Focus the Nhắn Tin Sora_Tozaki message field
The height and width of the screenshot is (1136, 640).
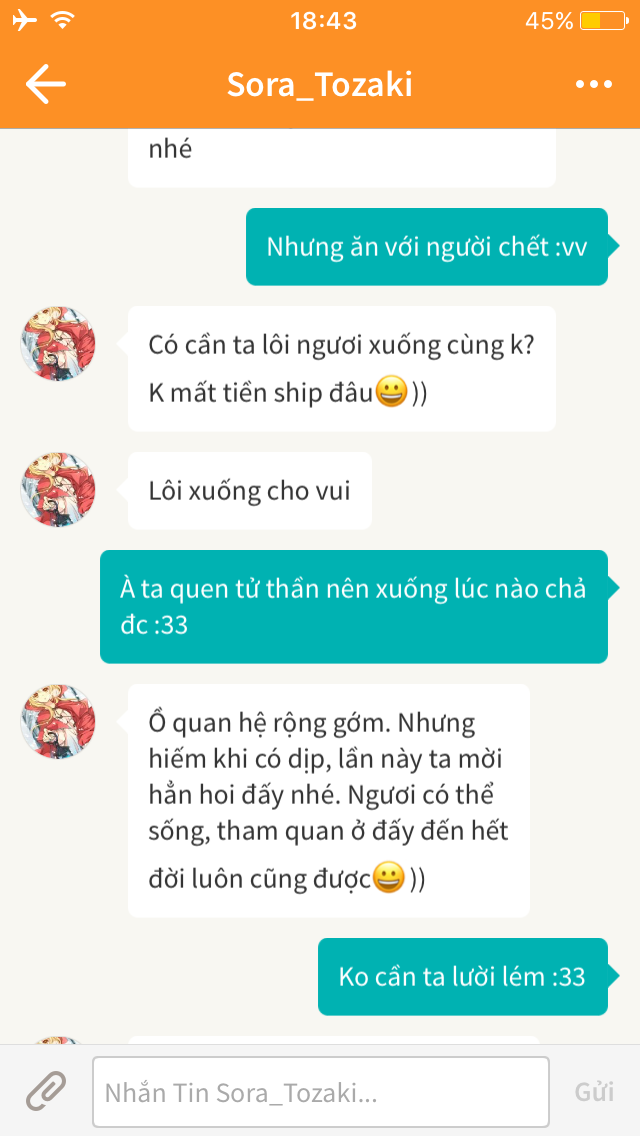coord(320,1092)
